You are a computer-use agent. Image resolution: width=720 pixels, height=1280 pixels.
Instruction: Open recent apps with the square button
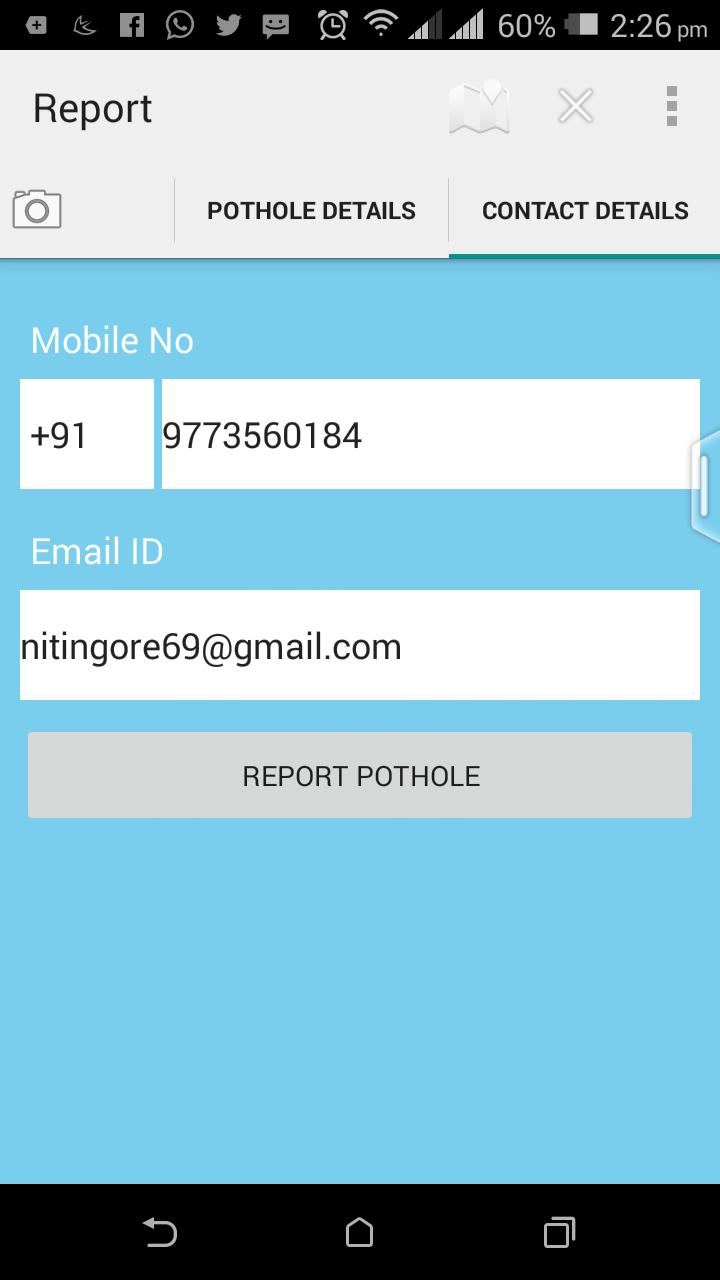point(560,1232)
